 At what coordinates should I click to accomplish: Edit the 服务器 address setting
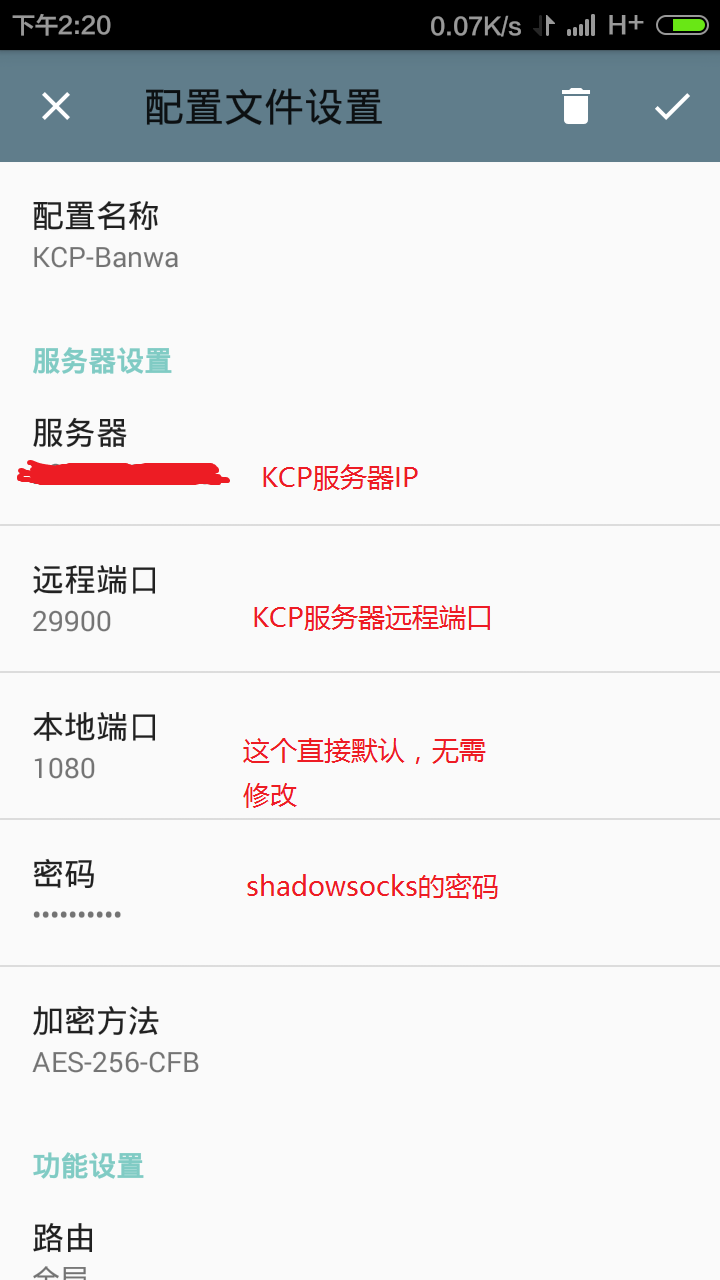click(x=360, y=452)
